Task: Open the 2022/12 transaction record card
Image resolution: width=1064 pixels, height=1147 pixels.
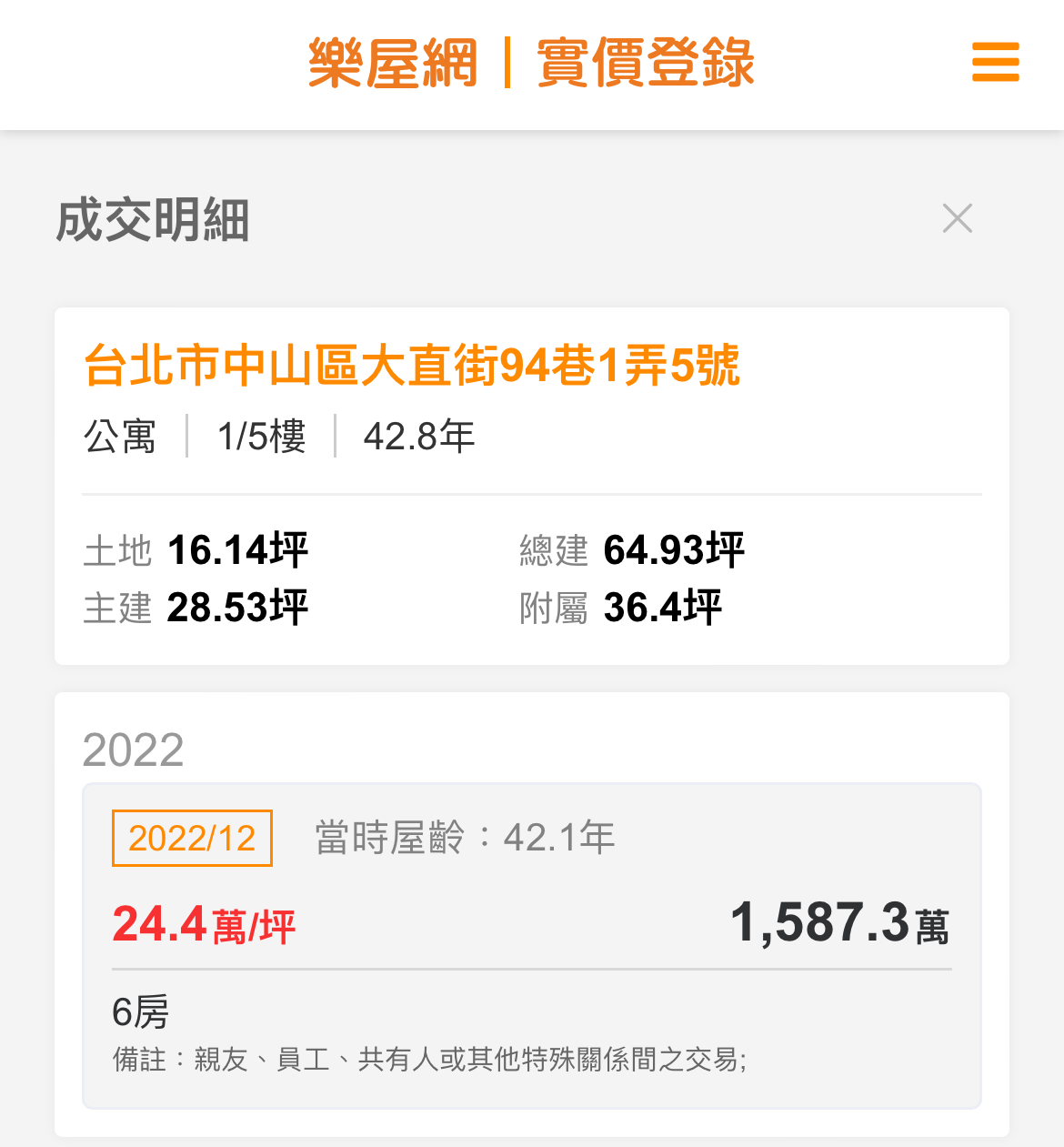Action: [x=531, y=944]
